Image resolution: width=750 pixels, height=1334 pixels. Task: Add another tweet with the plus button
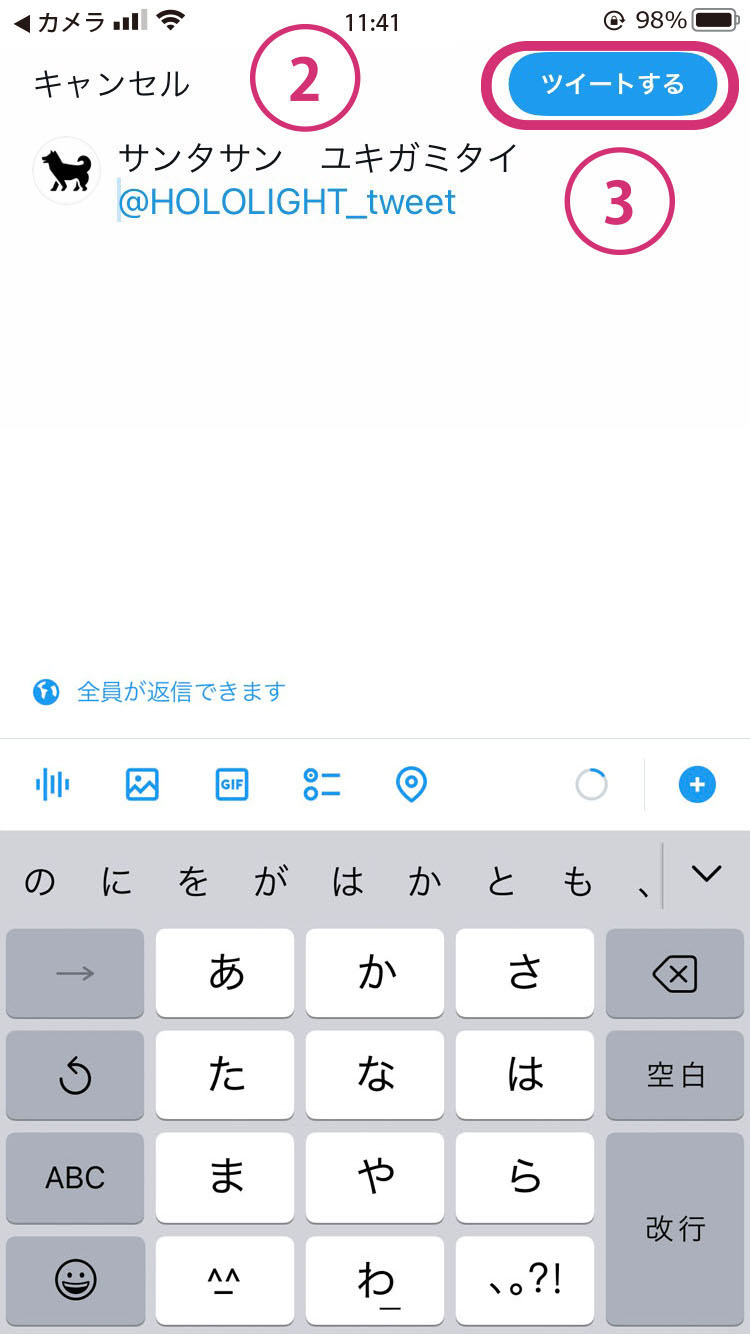pyautogui.click(x=697, y=785)
